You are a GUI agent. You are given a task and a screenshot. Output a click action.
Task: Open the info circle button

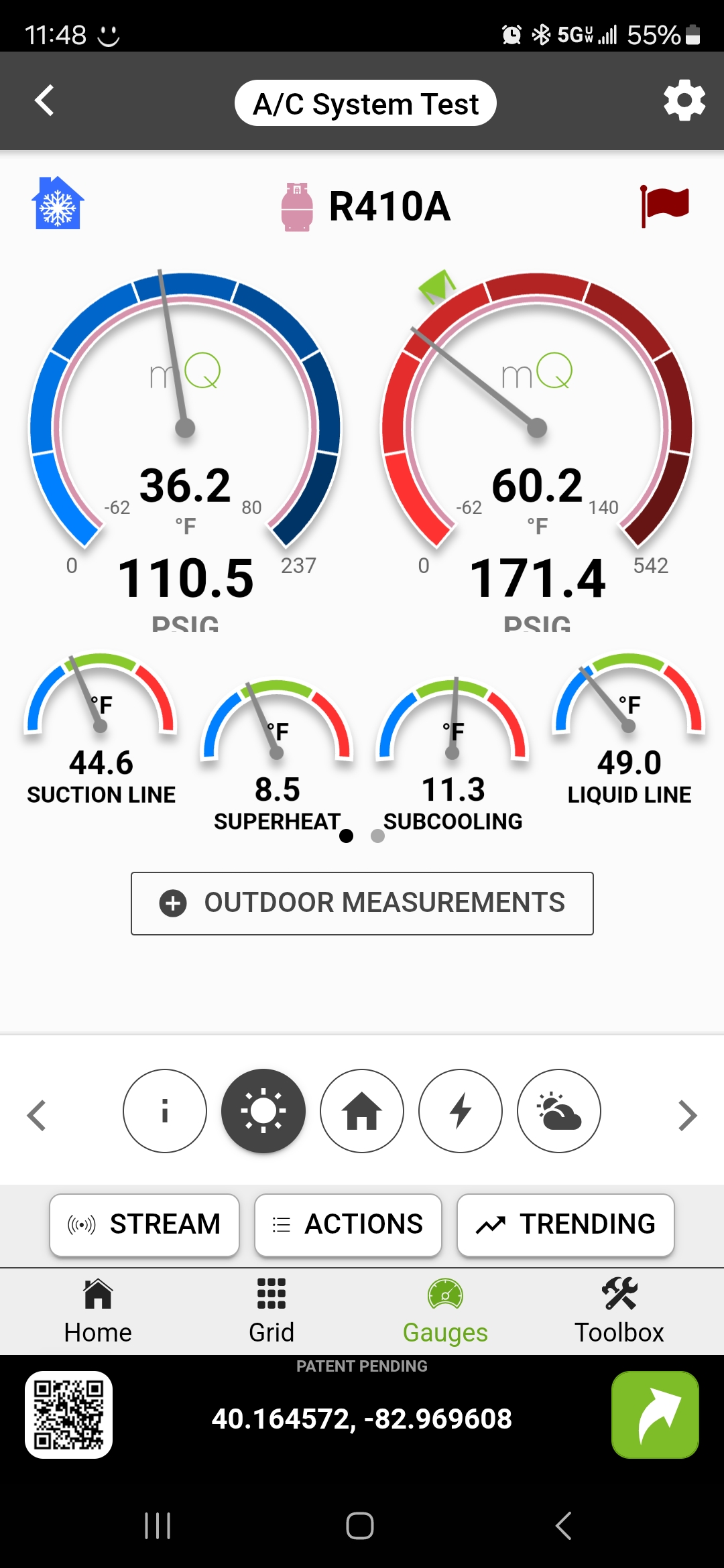click(x=165, y=1111)
